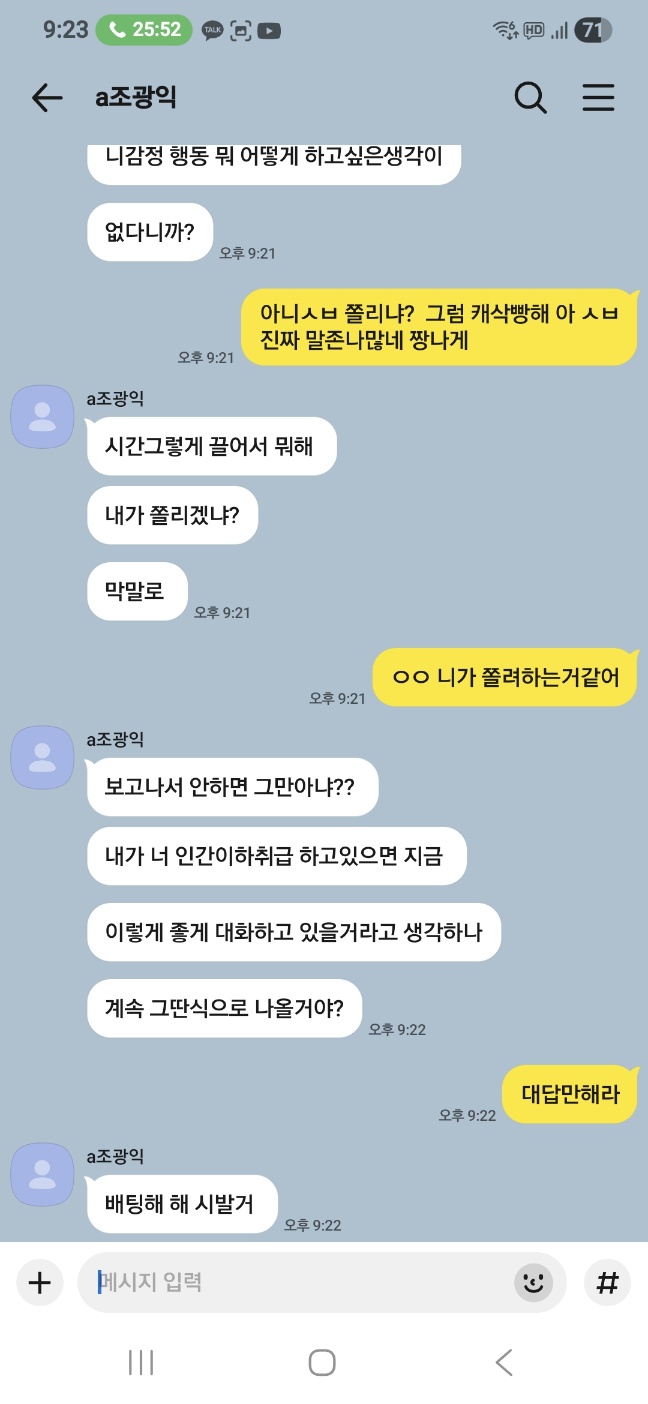Open the plus attachment menu
Screen dimensions: 648x1404
click(x=39, y=1282)
